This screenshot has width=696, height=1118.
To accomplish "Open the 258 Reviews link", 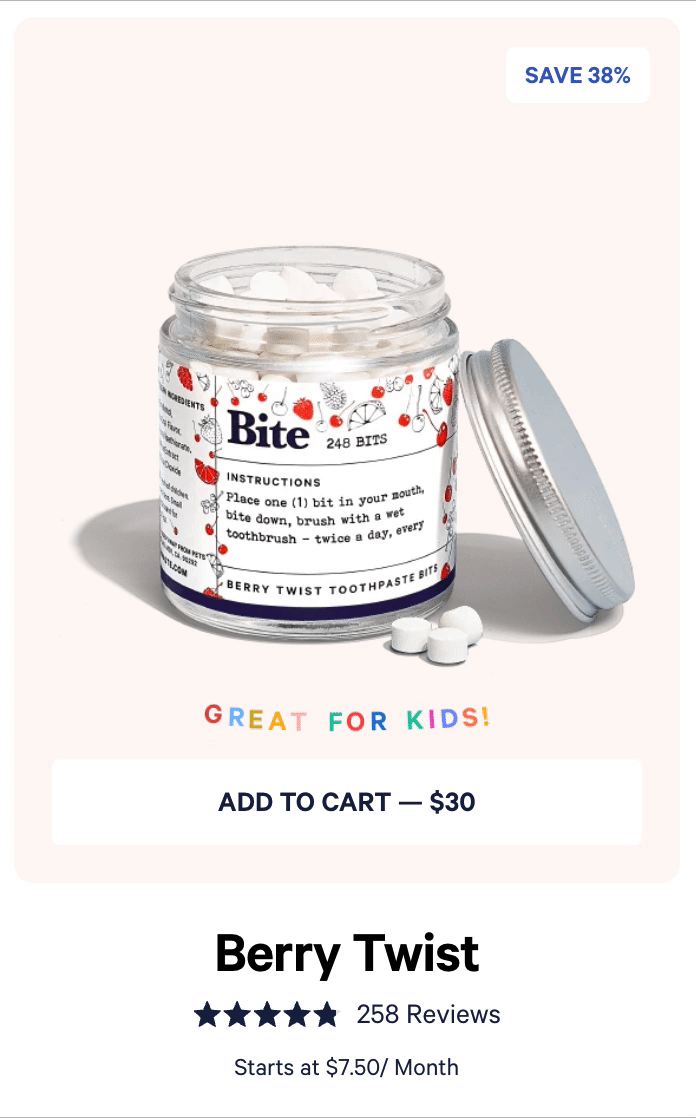I will [x=428, y=1014].
